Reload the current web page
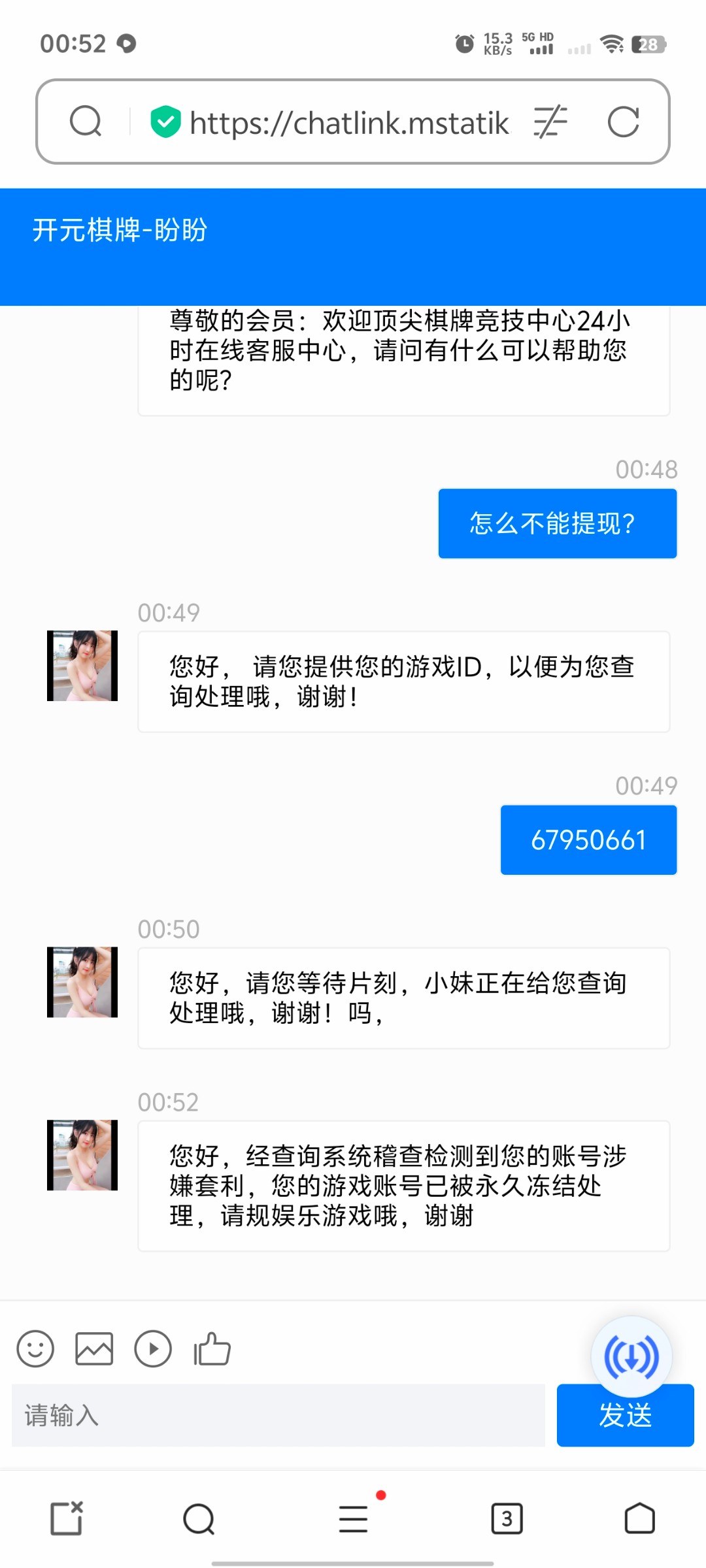706x1568 pixels. click(623, 122)
